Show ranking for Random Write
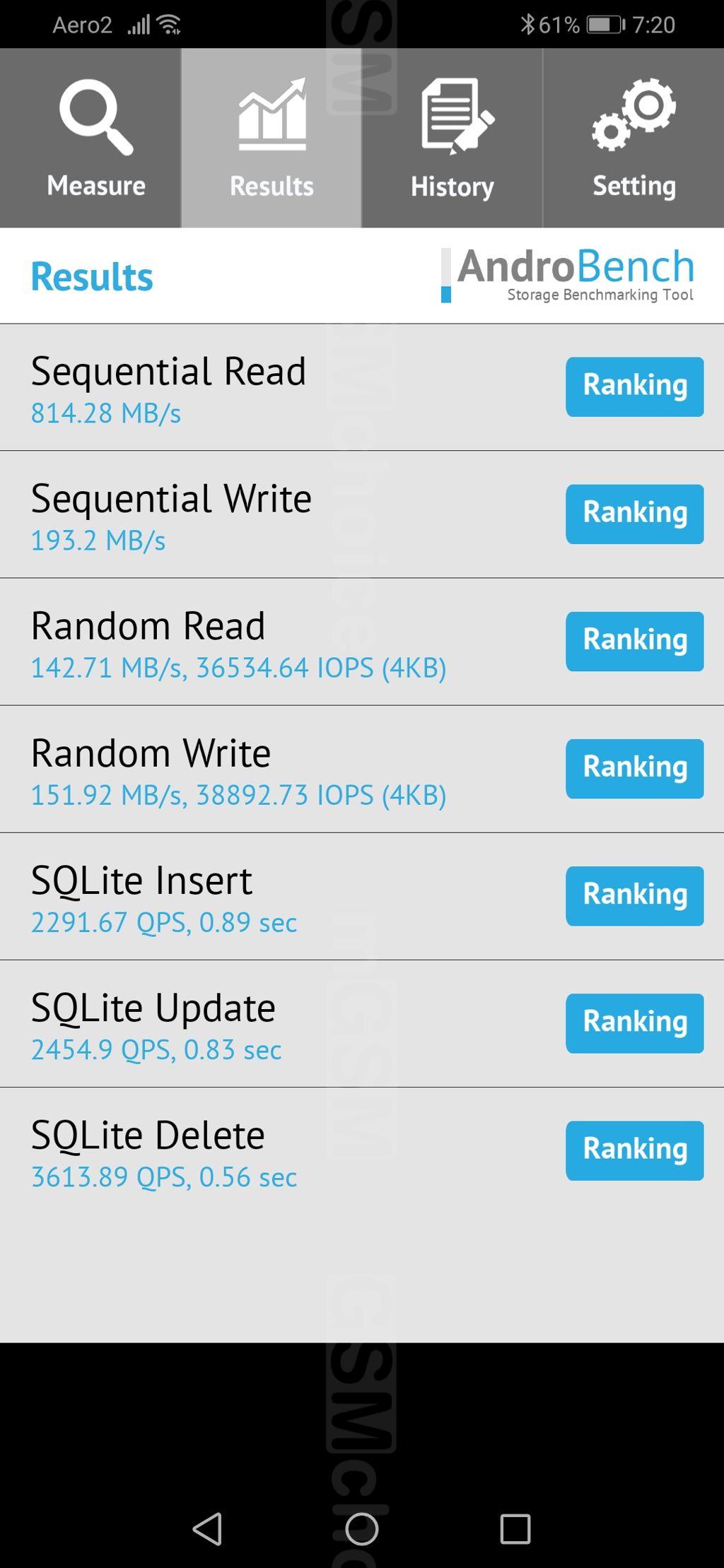This screenshot has height=1568, width=724. pyautogui.click(x=634, y=768)
